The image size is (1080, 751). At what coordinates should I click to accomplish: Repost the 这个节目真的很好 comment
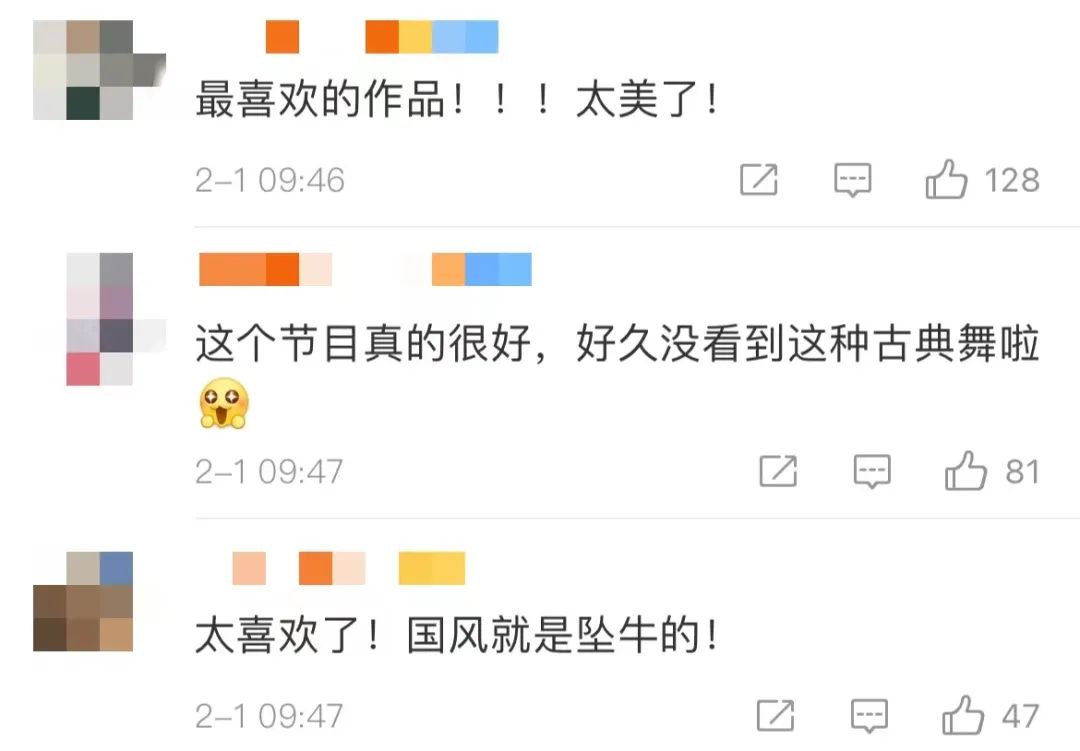click(778, 471)
